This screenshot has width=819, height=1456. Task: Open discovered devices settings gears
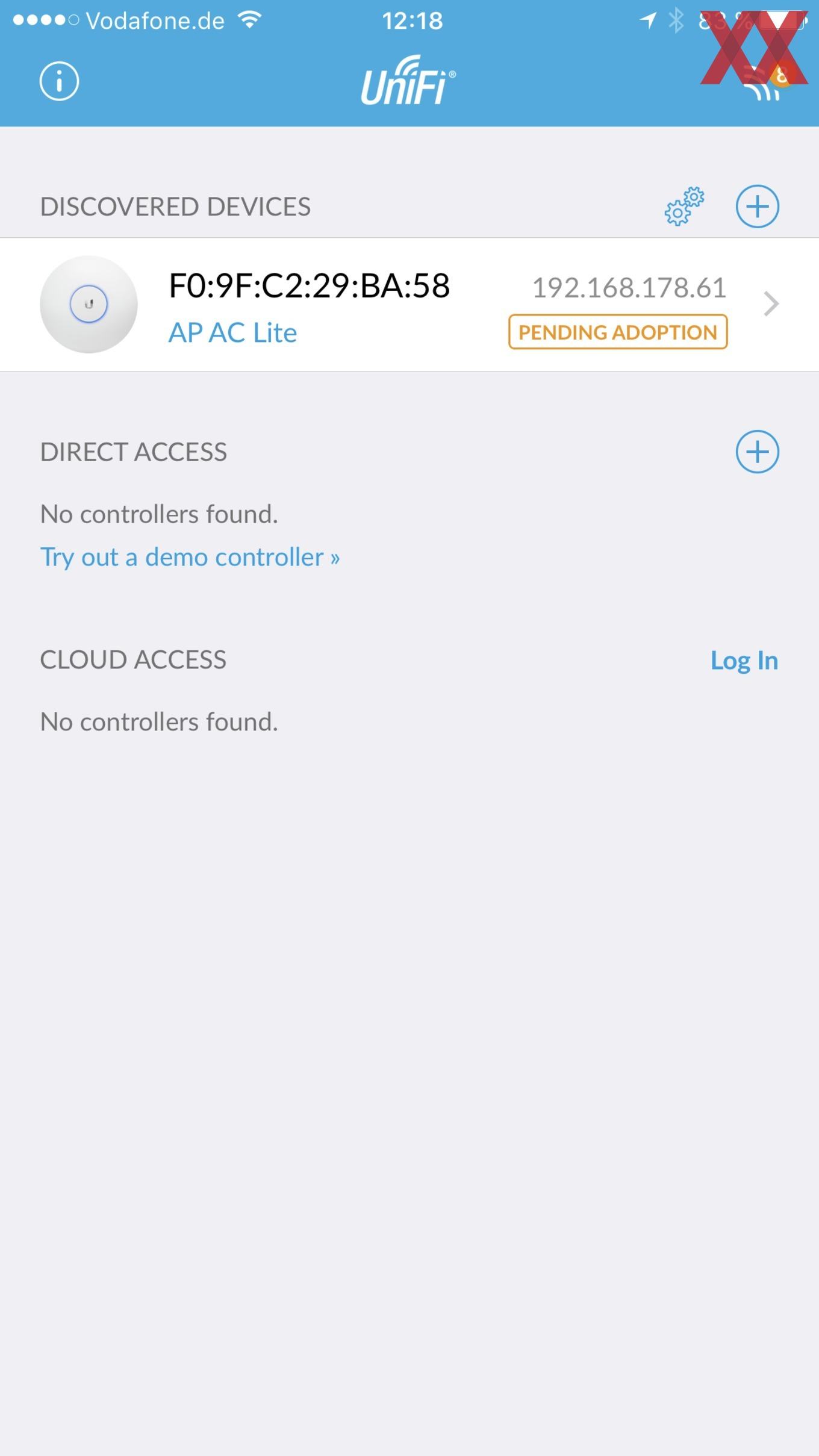[685, 207]
